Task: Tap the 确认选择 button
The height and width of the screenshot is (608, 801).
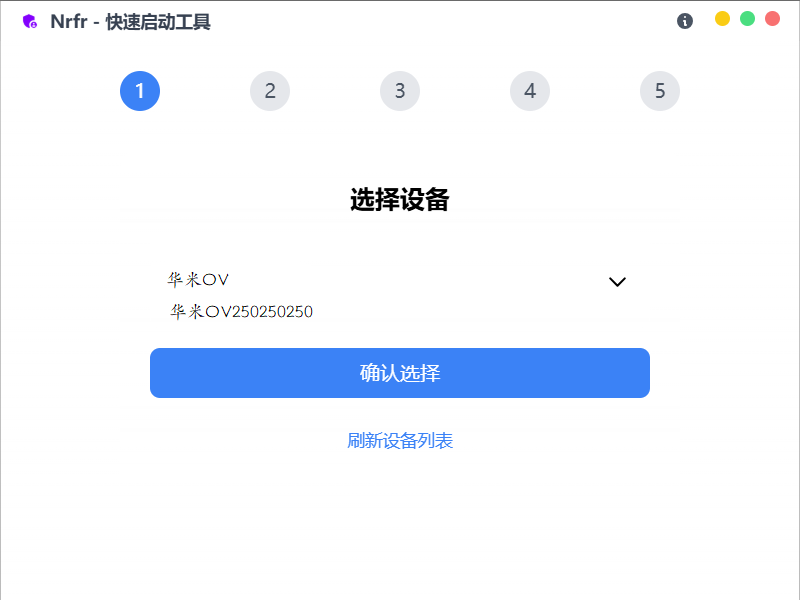Action: tap(400, 373)
